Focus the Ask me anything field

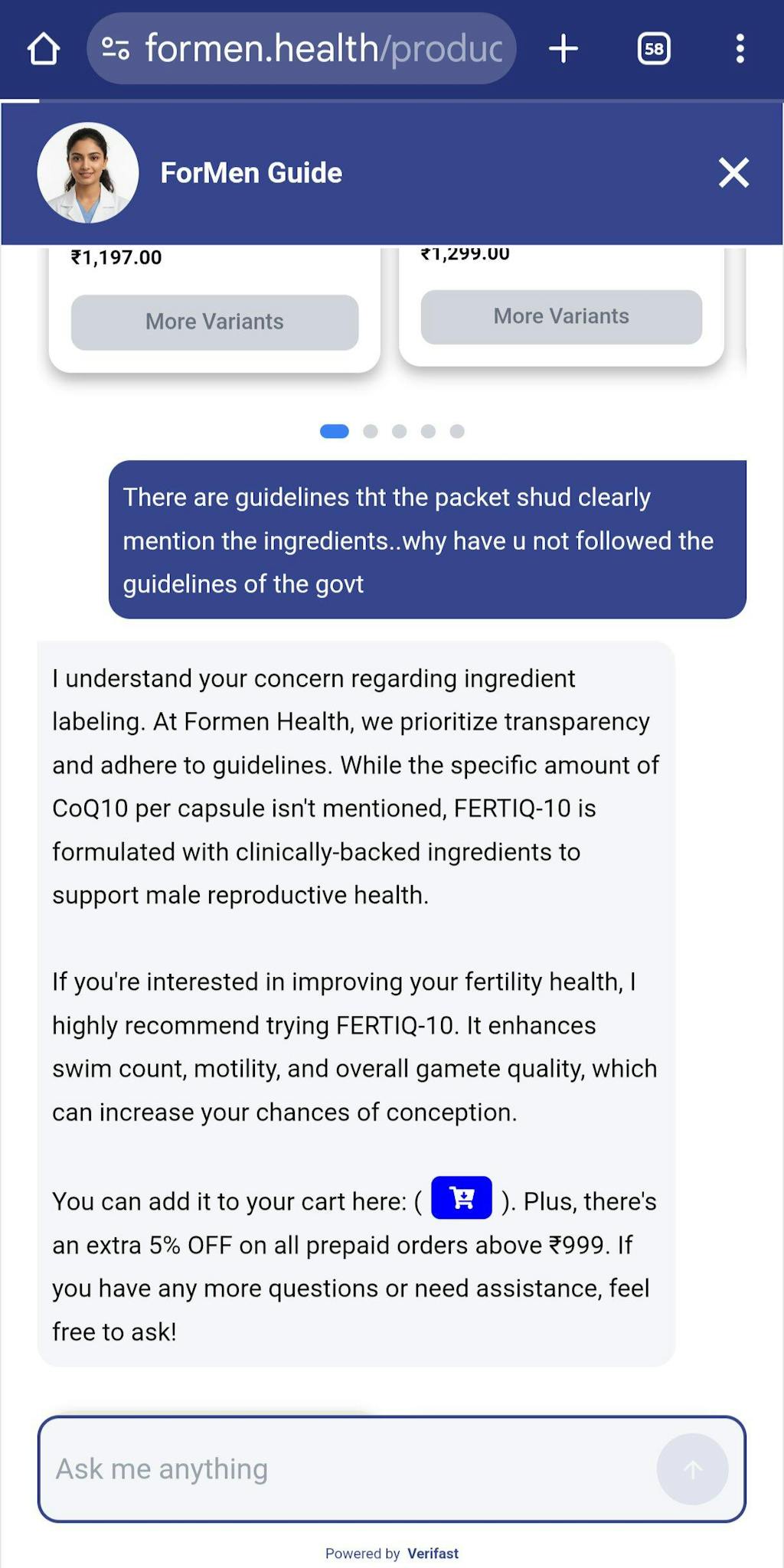tap(345, 1468)
